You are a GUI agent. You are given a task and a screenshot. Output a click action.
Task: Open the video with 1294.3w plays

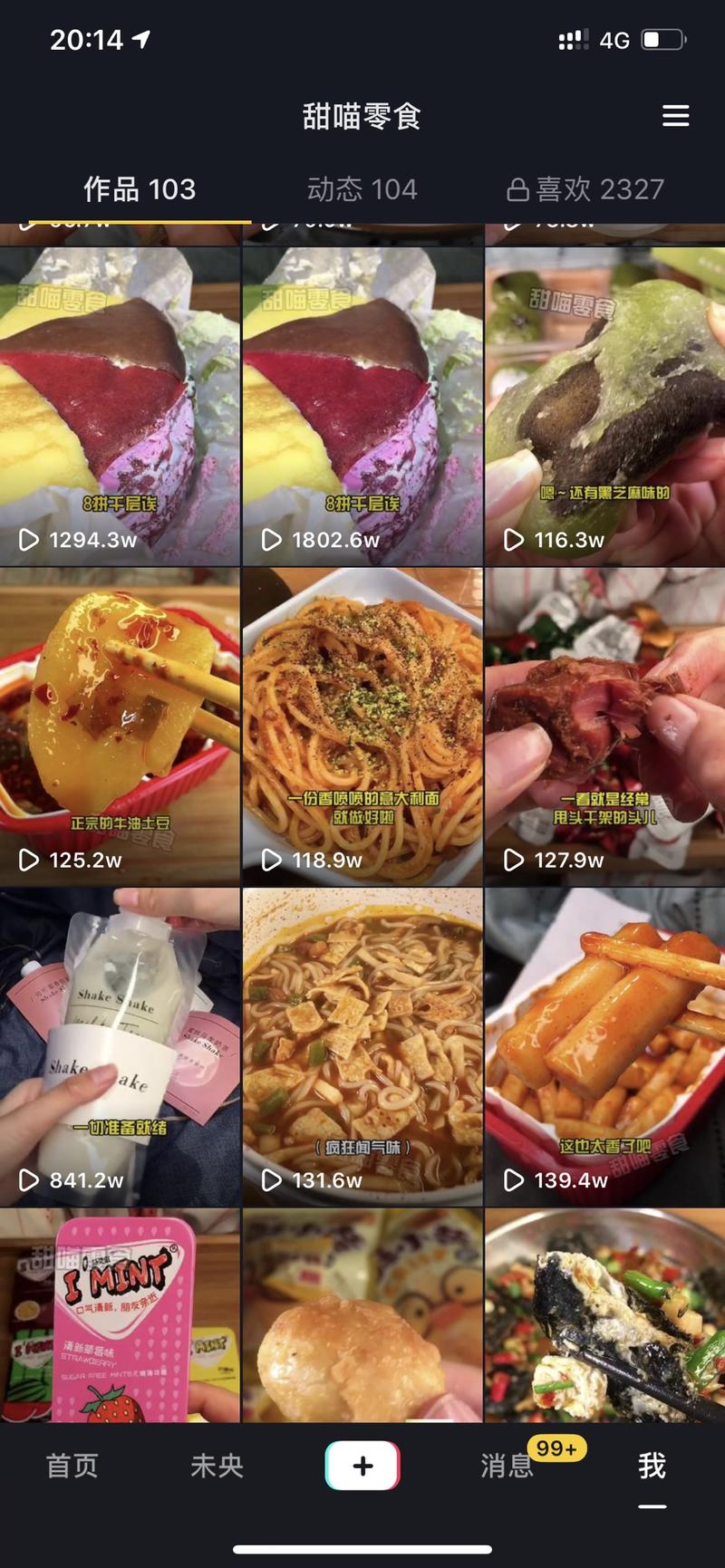click(x=120, y=406)
